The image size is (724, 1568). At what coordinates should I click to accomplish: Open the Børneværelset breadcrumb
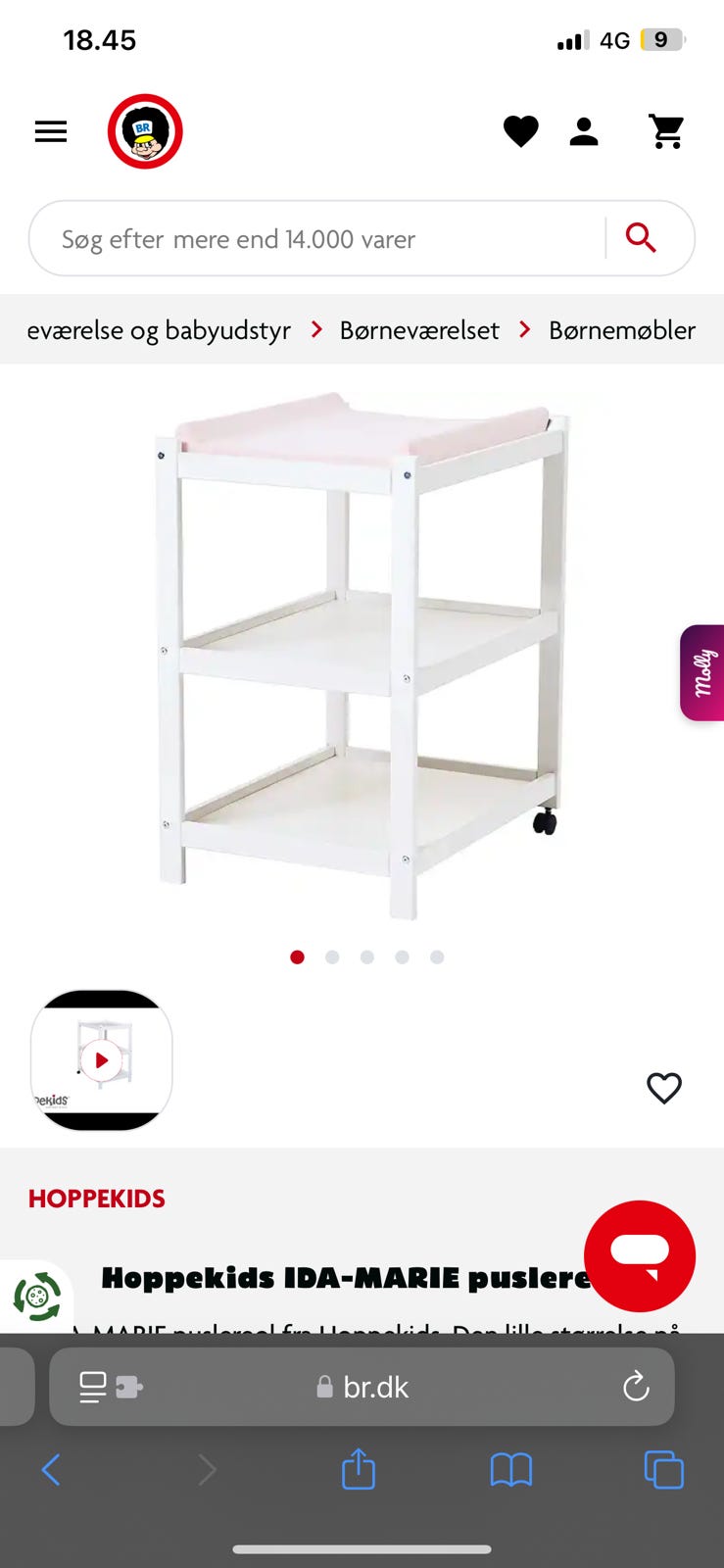click(419, 330)
